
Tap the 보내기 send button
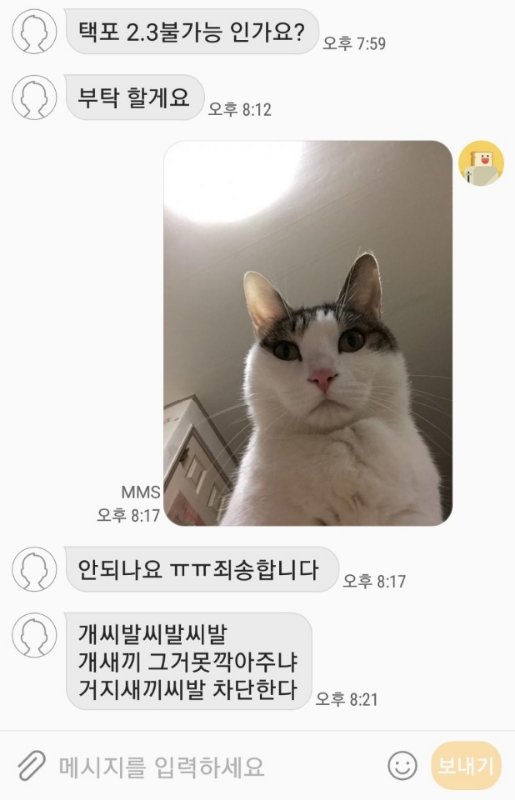[466, 765]
